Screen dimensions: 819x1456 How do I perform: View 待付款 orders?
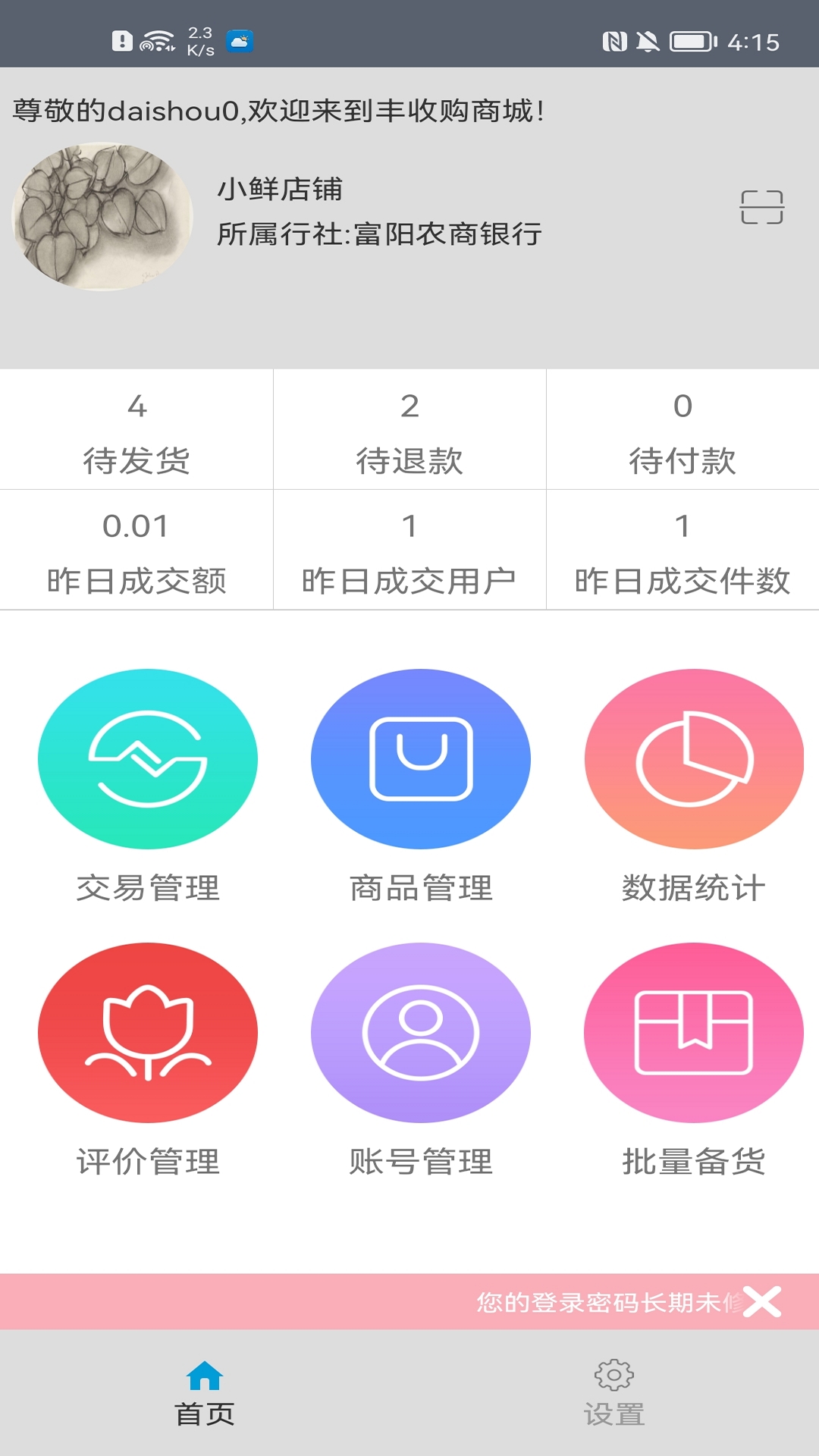[682, 430]
